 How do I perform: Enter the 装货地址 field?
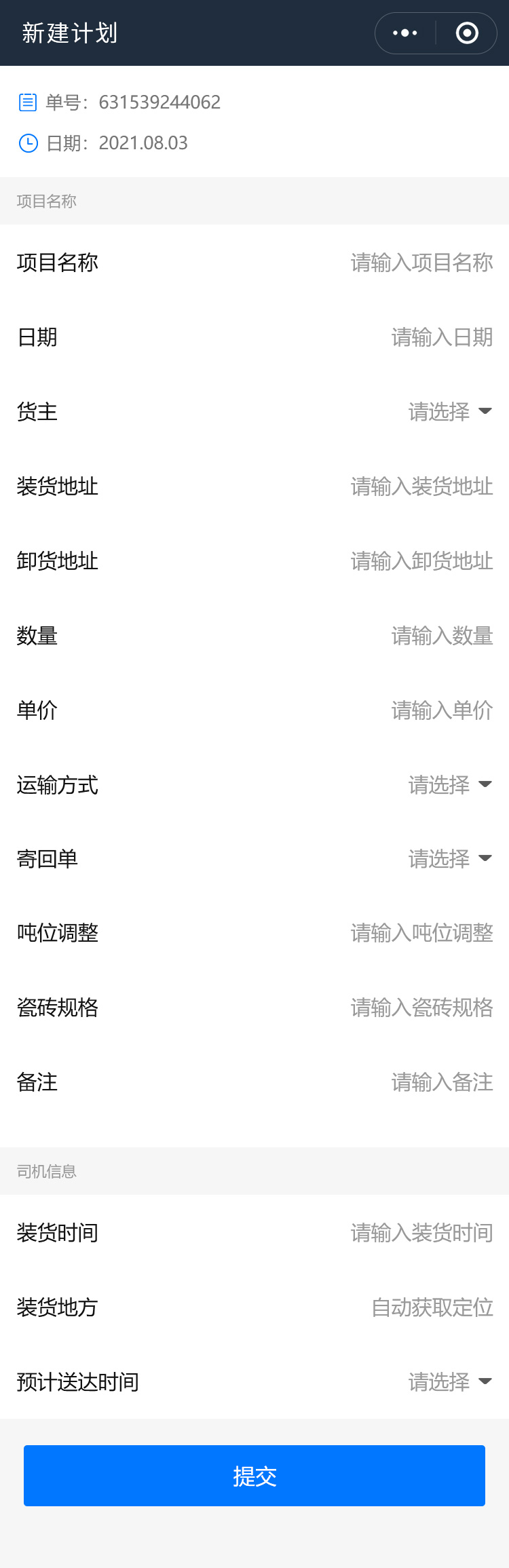[421, 486]
